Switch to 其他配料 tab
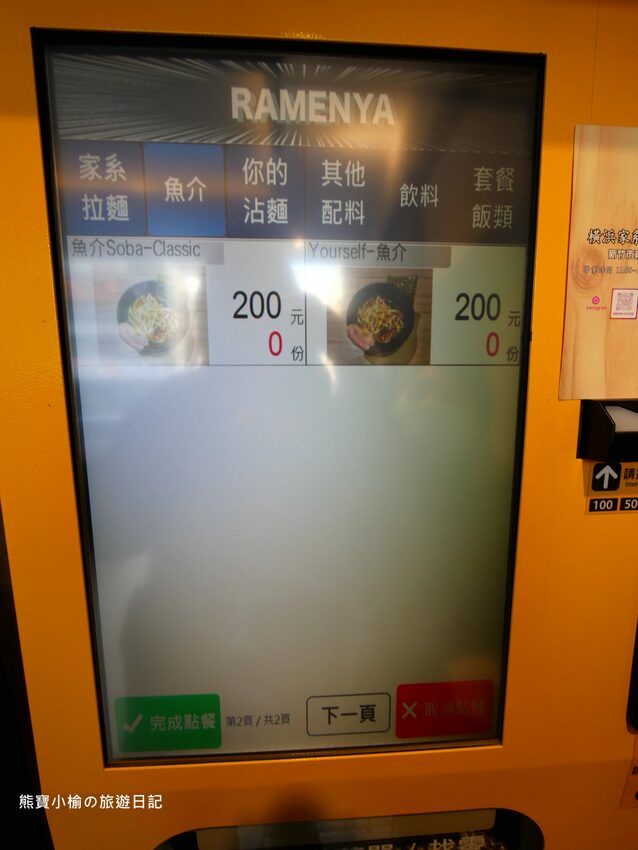638x850 pixels. (343, 194)
